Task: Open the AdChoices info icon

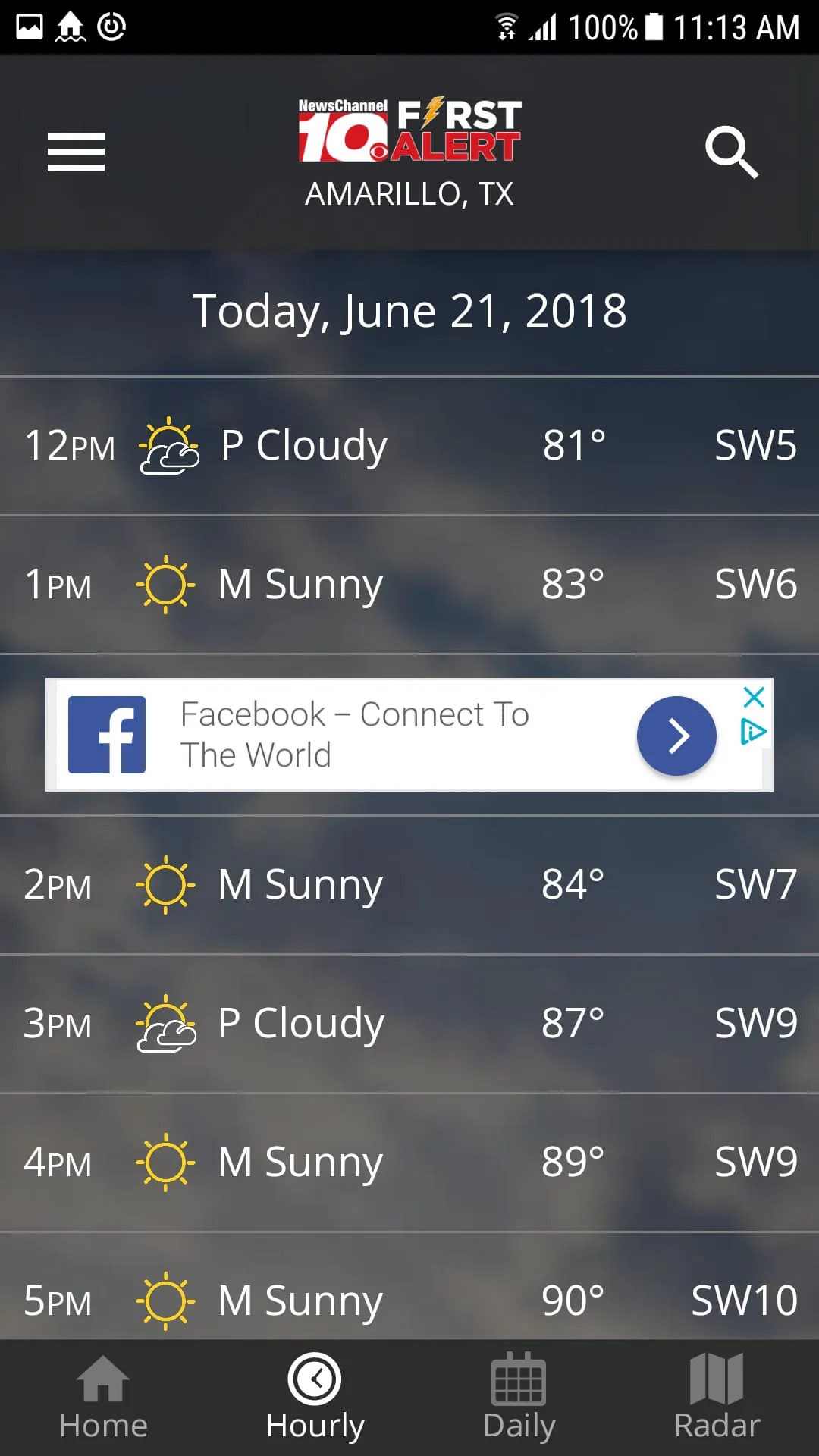Action: click(753, 732)
